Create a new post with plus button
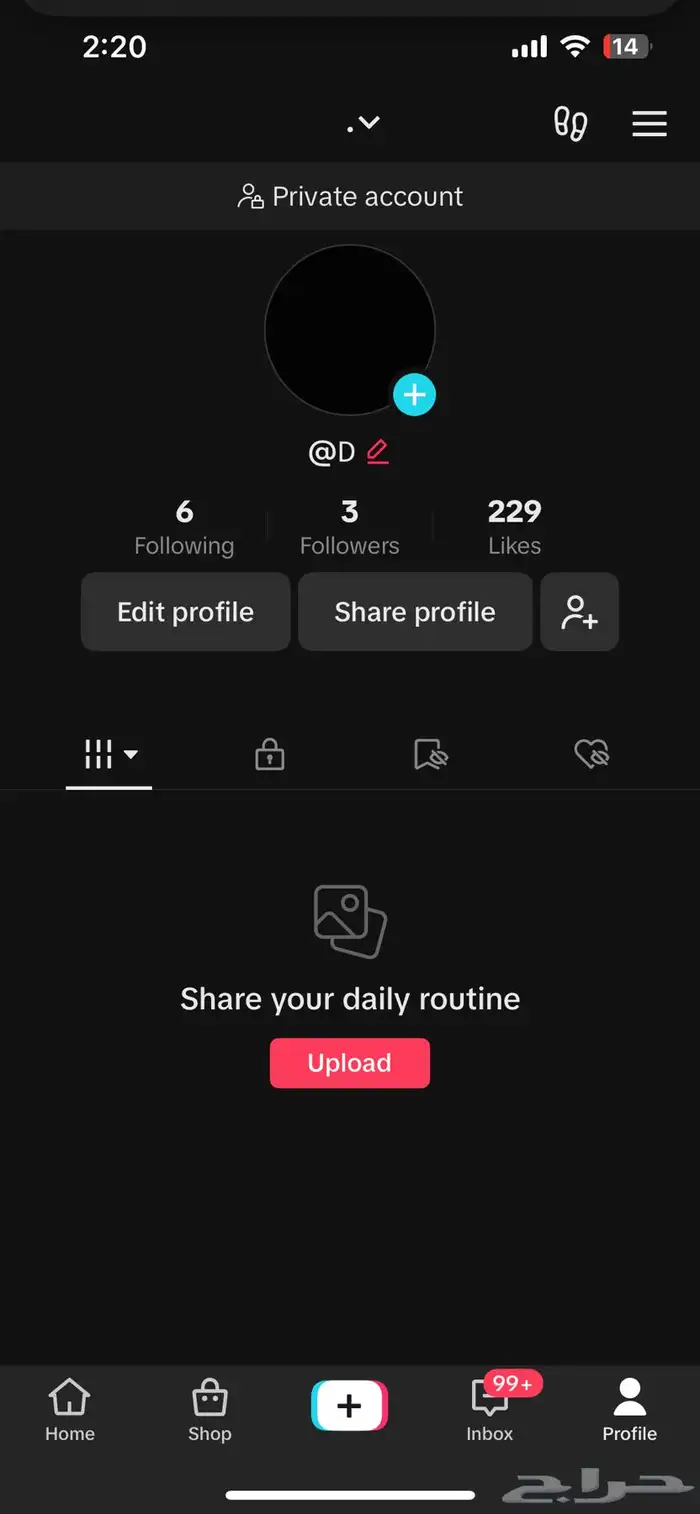This screenshot has height=1514, width=700. (x=349, y=1407)
